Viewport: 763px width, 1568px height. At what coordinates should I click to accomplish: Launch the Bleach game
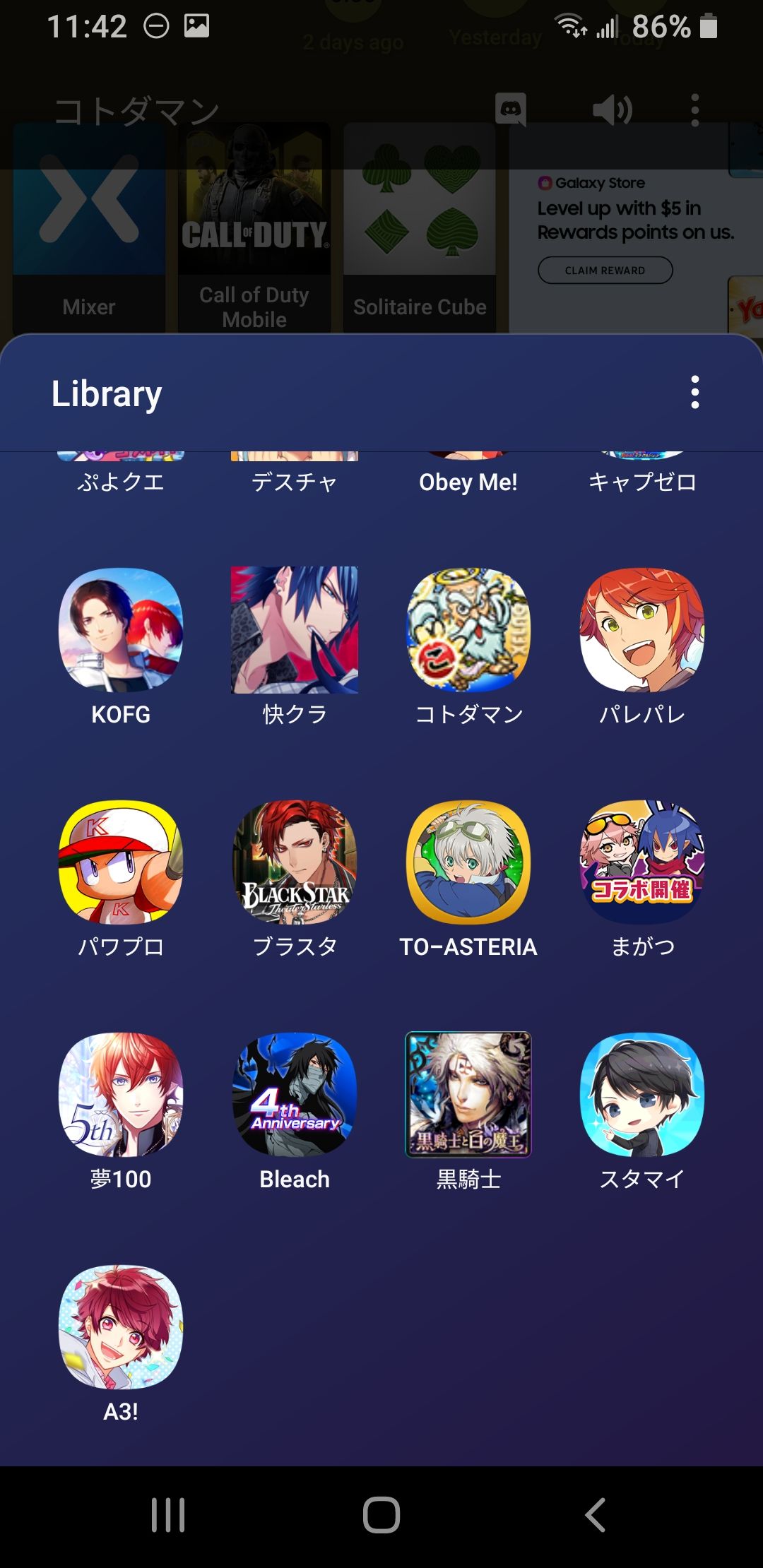coord(295,1095)
